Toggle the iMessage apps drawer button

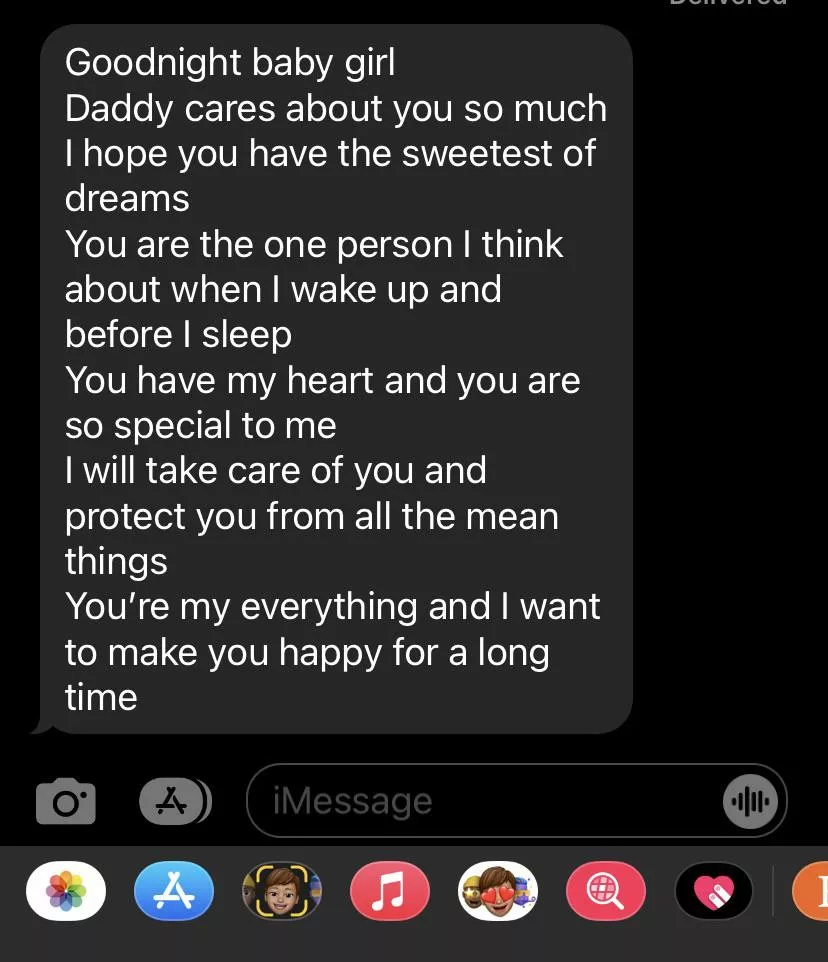pos(175,800)
